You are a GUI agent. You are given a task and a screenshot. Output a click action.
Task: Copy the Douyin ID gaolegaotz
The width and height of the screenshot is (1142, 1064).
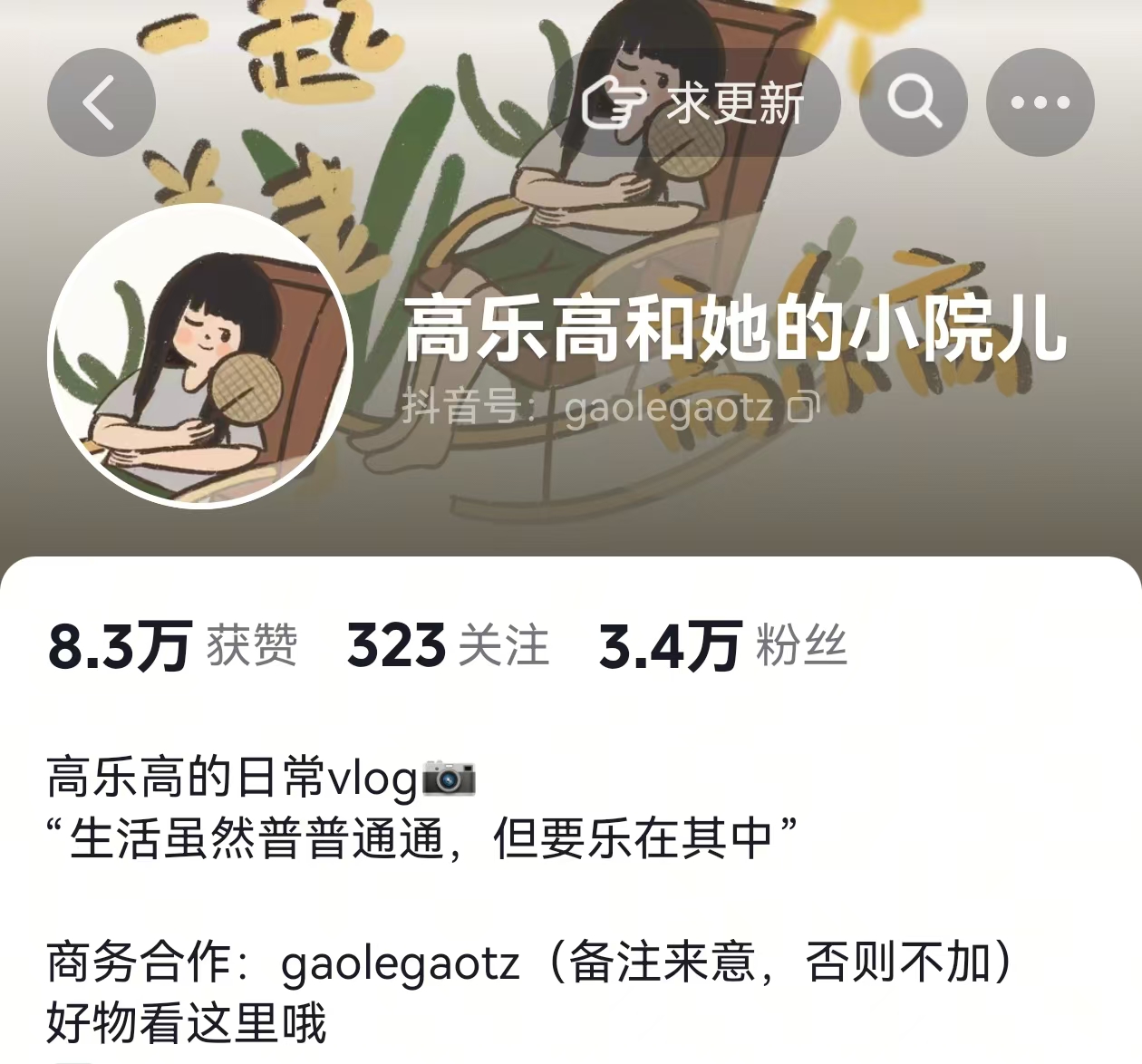click(803, 407)
